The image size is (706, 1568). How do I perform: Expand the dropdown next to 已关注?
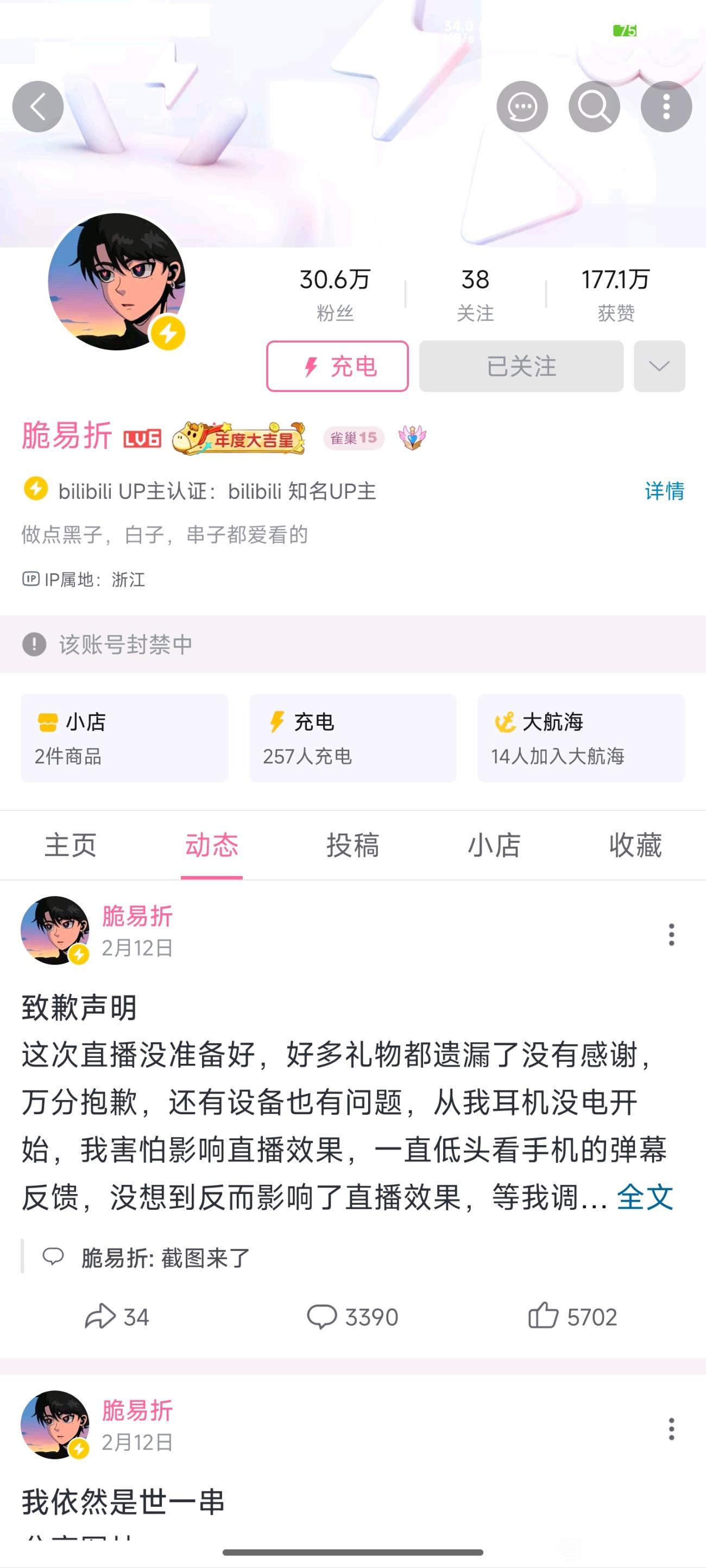click(659, 366)
